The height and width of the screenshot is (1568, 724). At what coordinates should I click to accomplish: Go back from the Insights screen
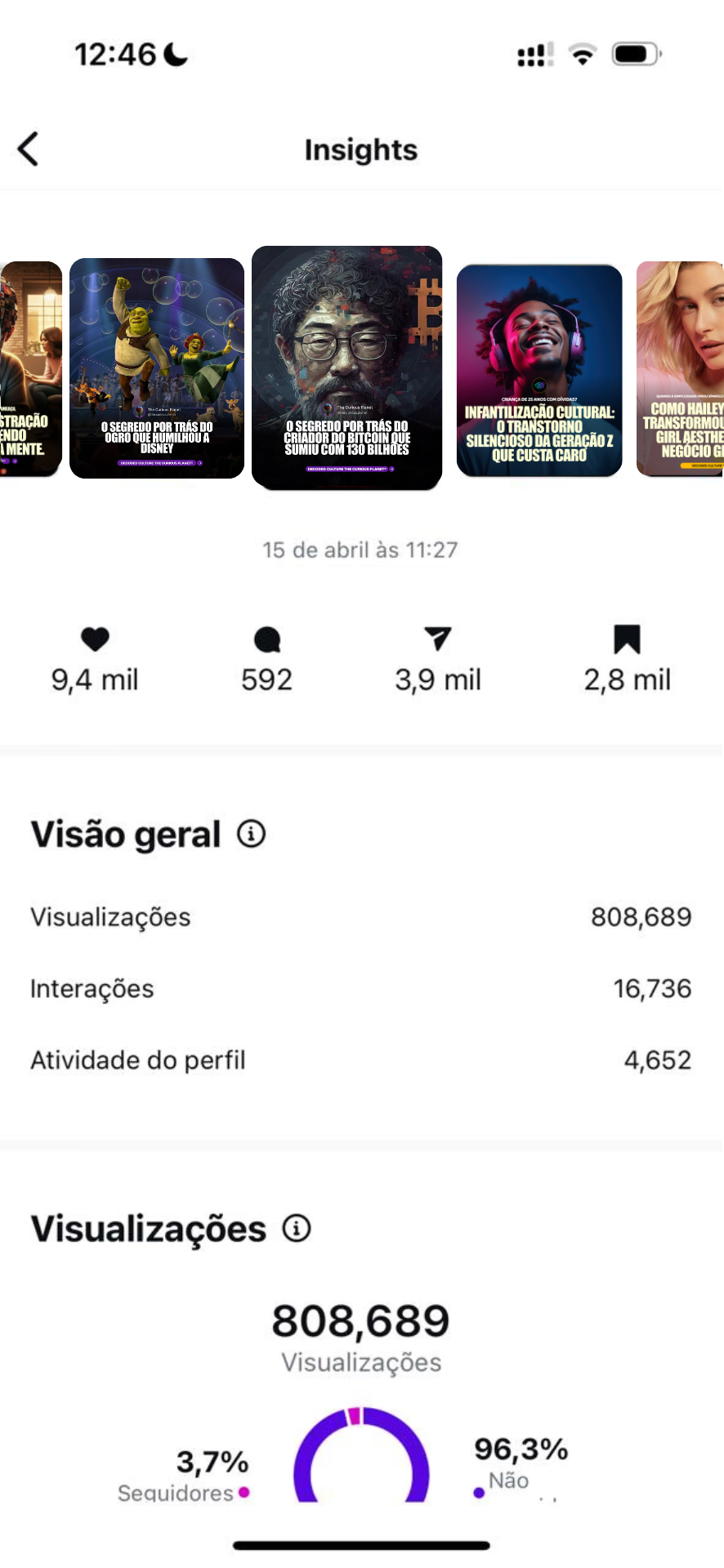point(29,149)
